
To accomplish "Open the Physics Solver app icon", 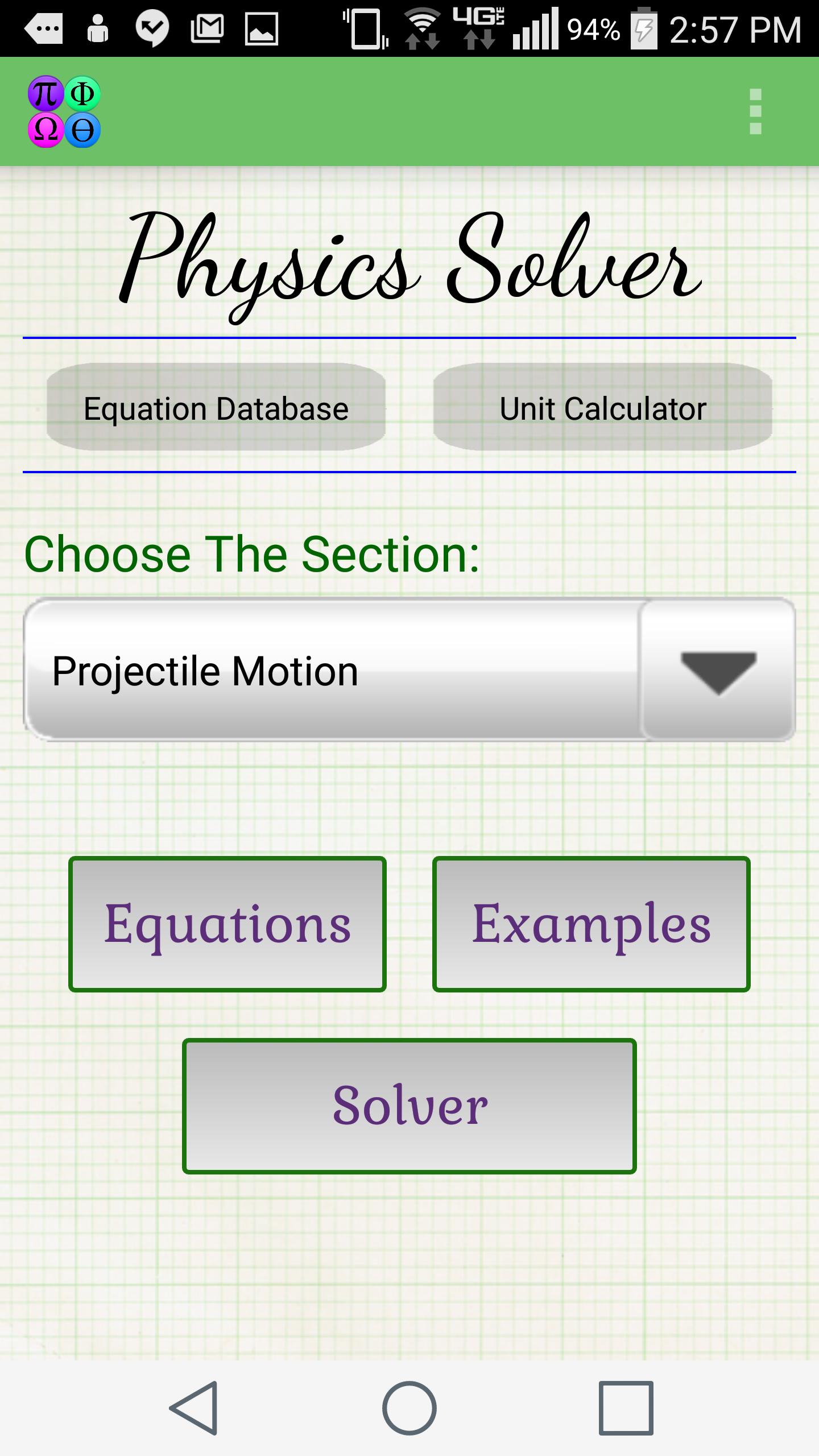I will pyautogui.click(x=64, y=111).
